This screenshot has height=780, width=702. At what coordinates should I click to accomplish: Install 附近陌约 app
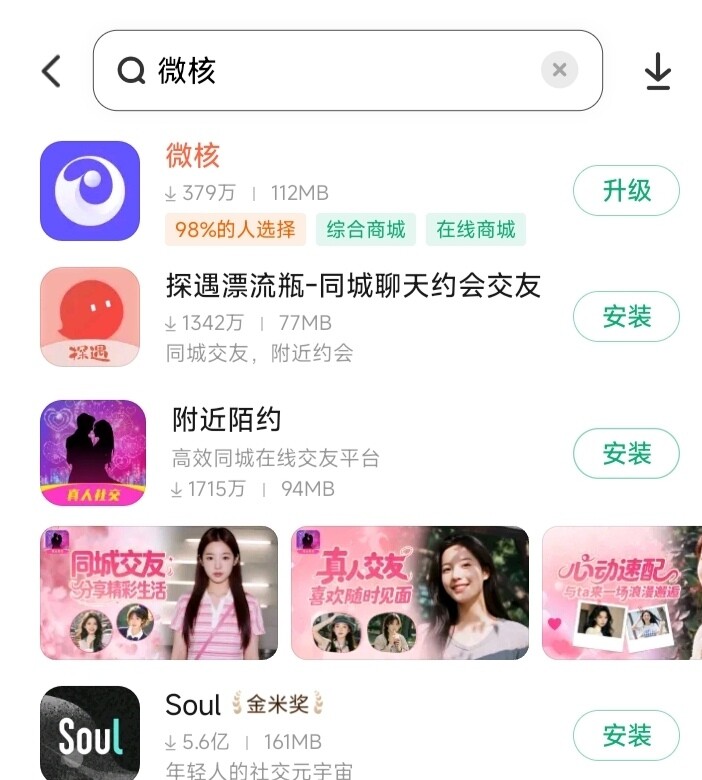[x=626, y=453]
